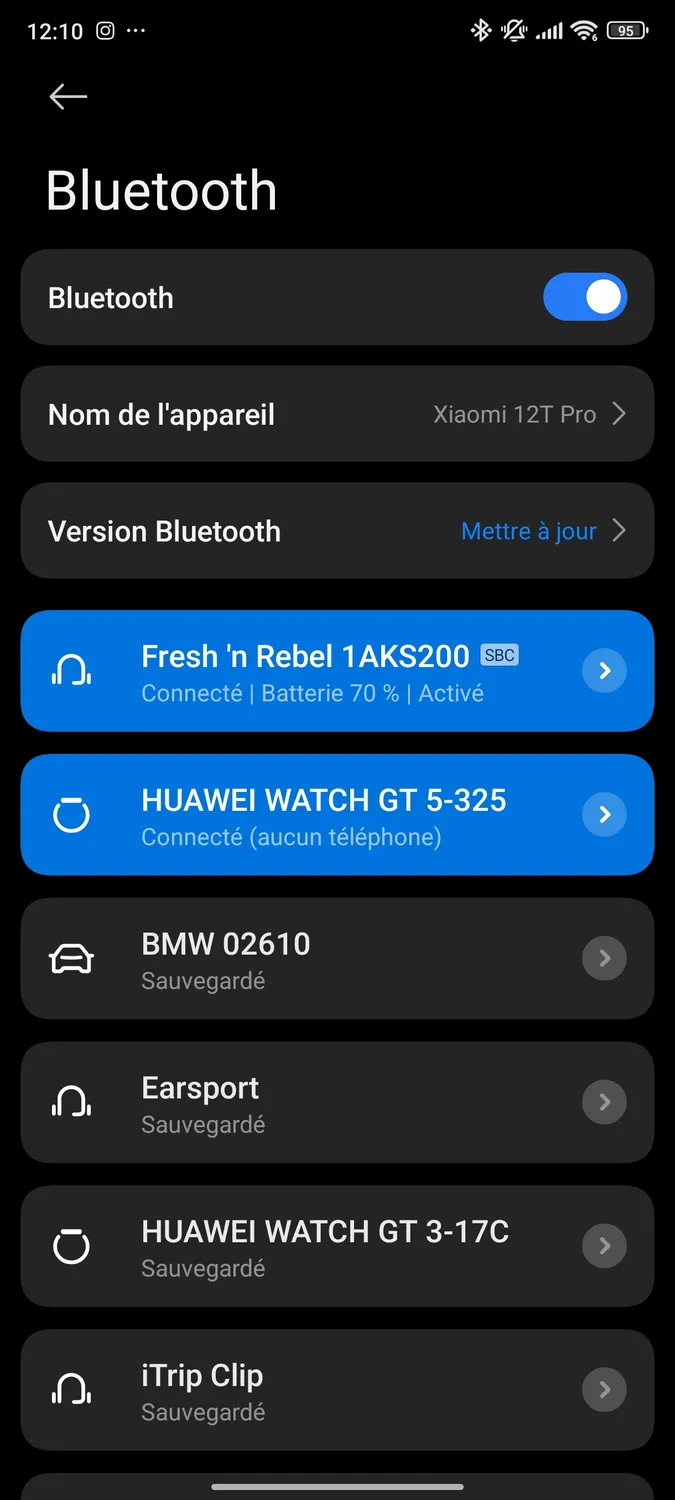Viewport: 675px width, 1500px height.
Task: Open Nom de l'appareil setting
Action: pyautogui.click(x=337, y=414)
